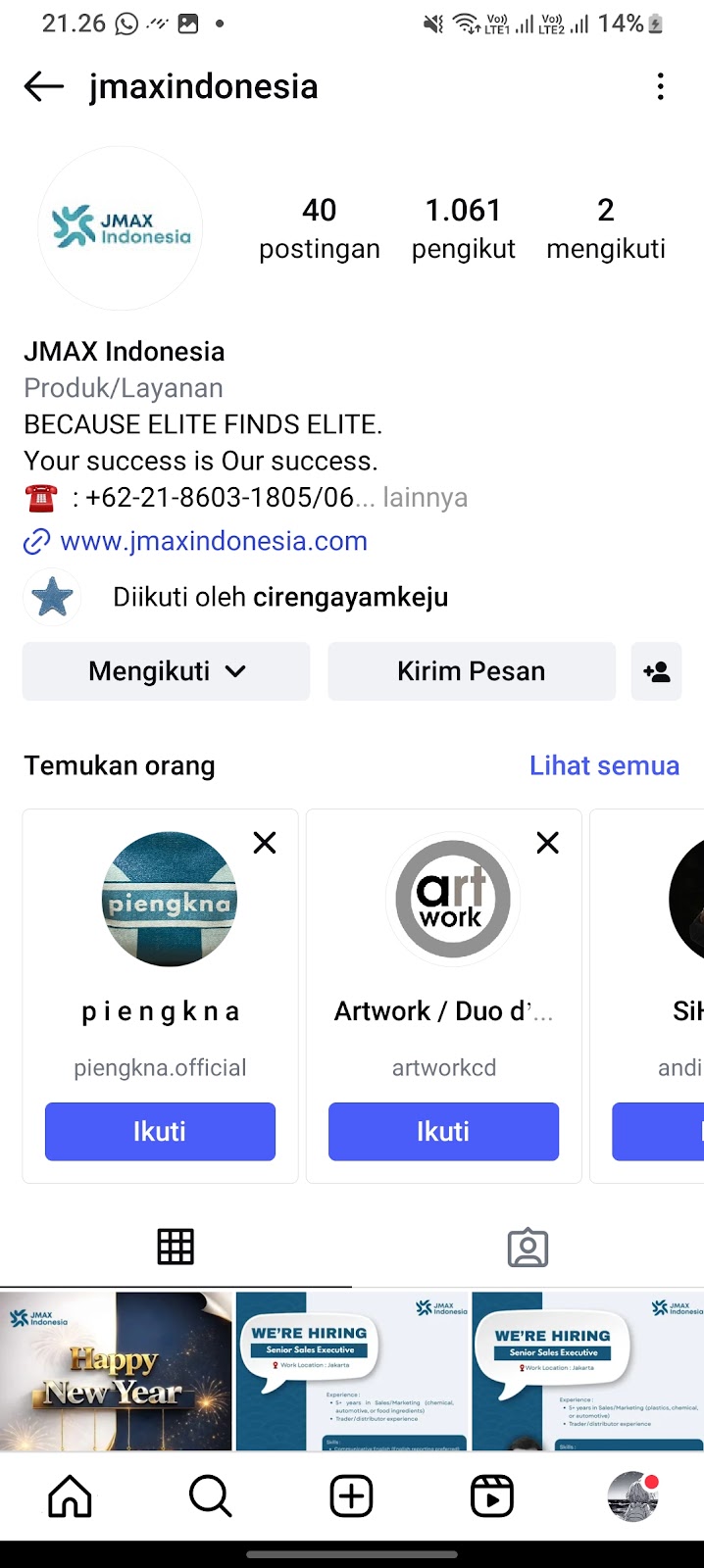
Task: Dismiss the Artwork / Duo suggestion card
Action: [x=548, y=843]
